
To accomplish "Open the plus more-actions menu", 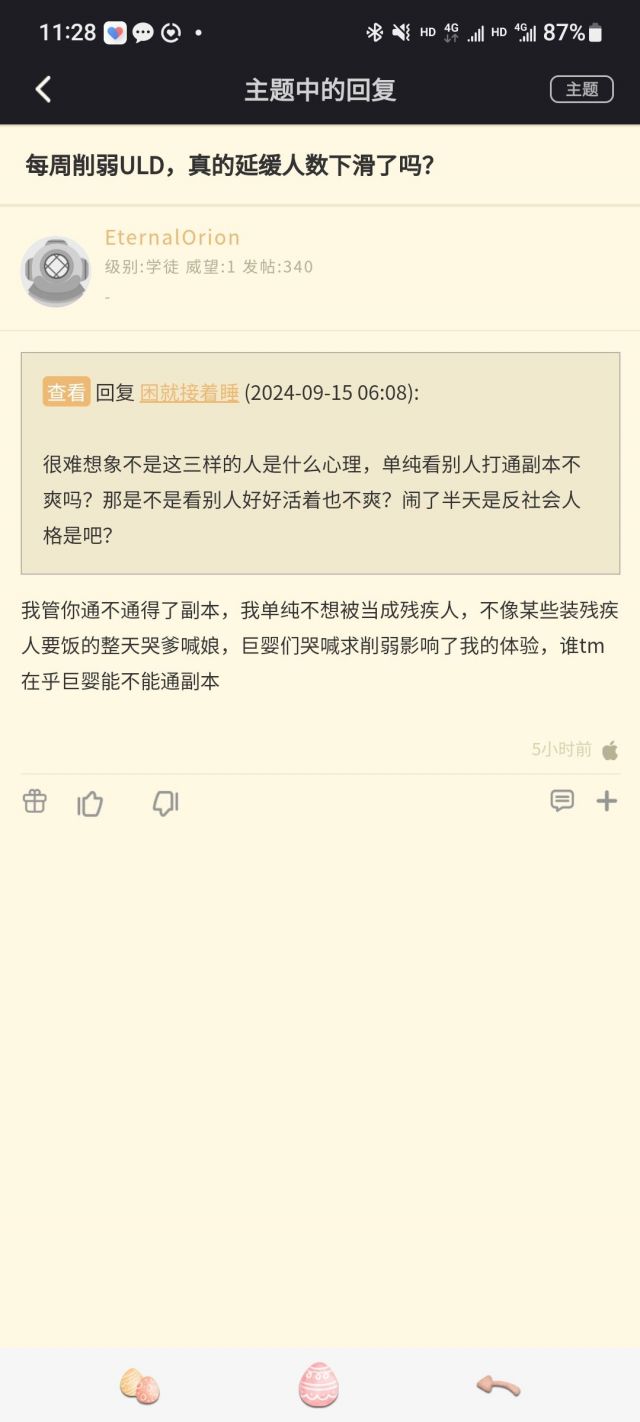I will [x=607, y=801].
